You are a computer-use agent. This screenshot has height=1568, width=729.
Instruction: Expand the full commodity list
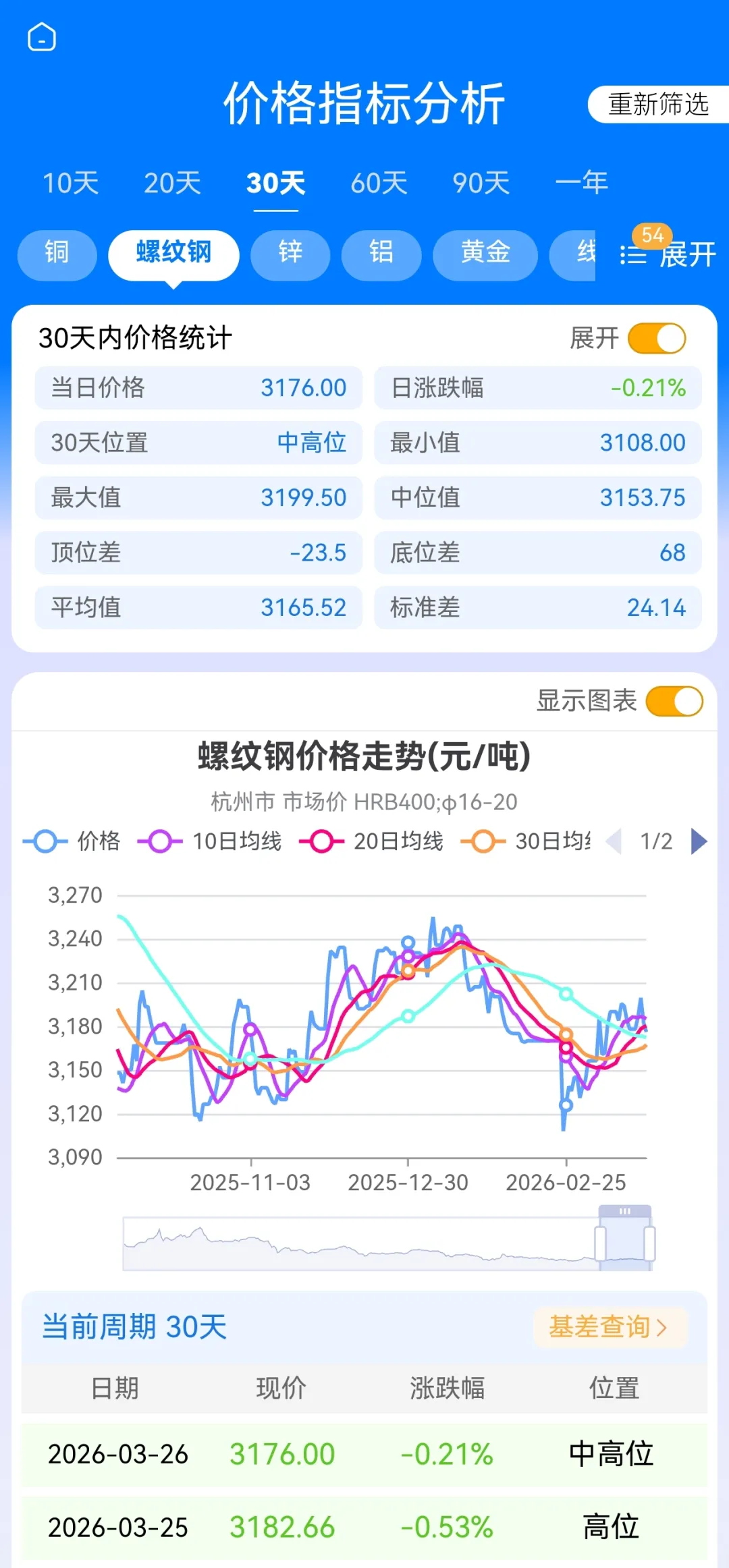click(668, 255)
